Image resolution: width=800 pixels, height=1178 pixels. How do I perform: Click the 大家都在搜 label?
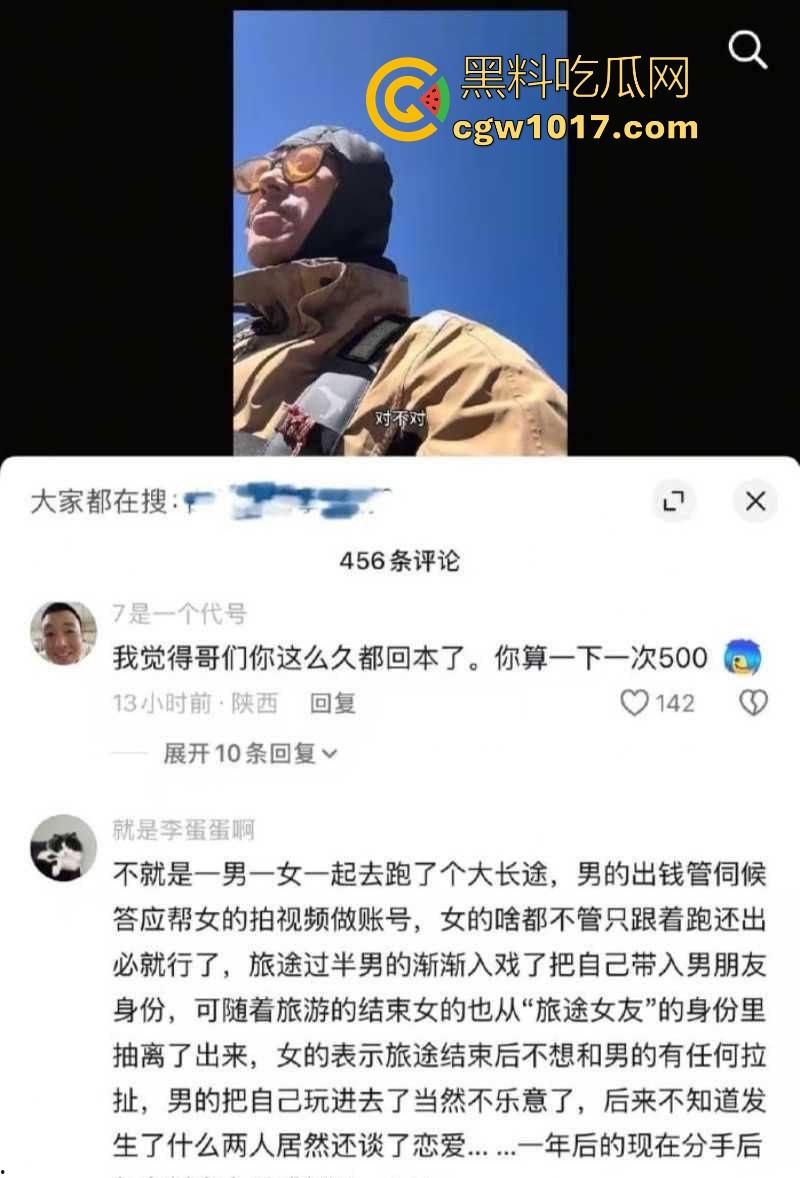95,498
